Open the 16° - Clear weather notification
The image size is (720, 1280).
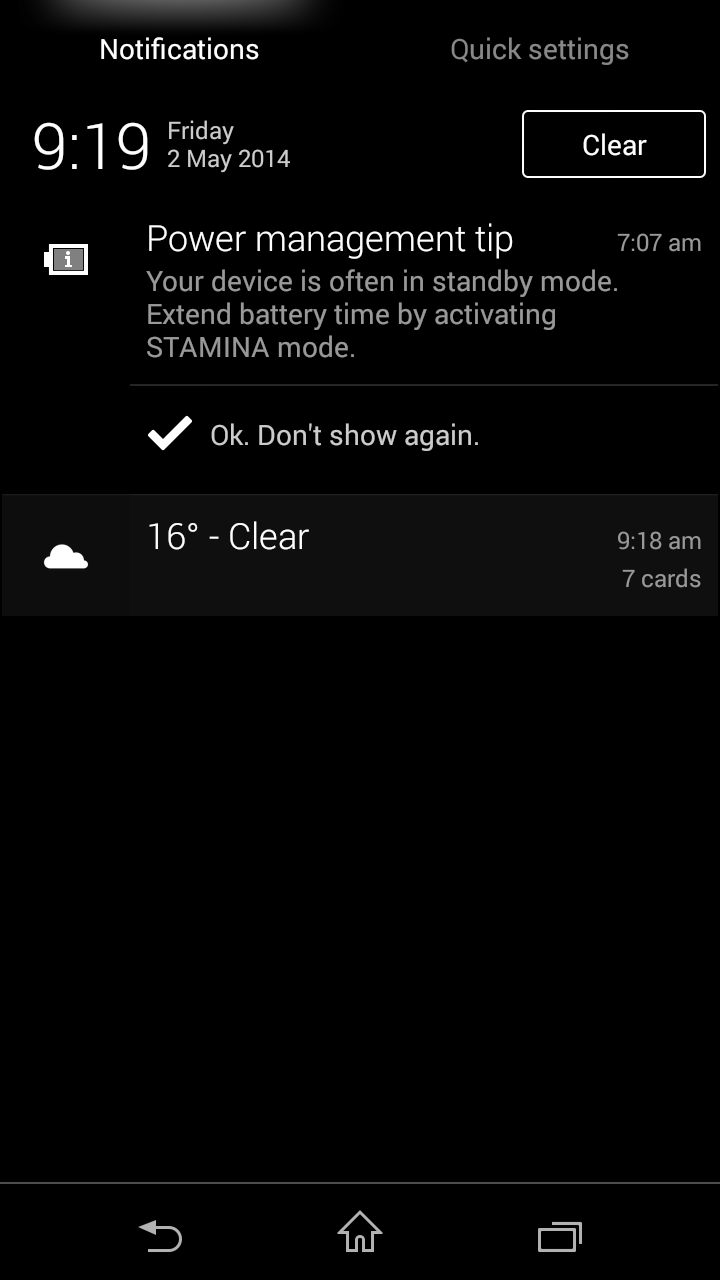(x=360, y=555)
